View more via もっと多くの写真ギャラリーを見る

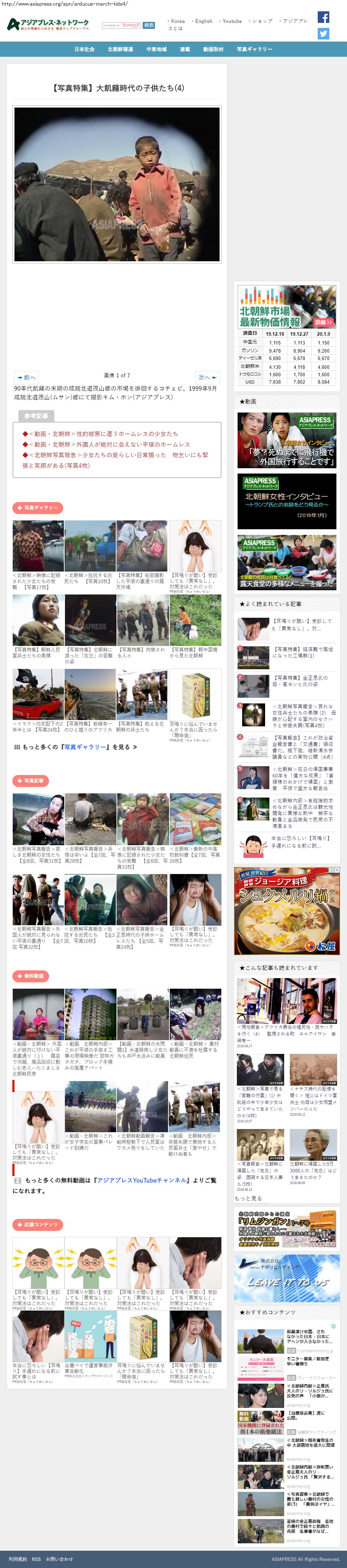click(x=75, y=747)
